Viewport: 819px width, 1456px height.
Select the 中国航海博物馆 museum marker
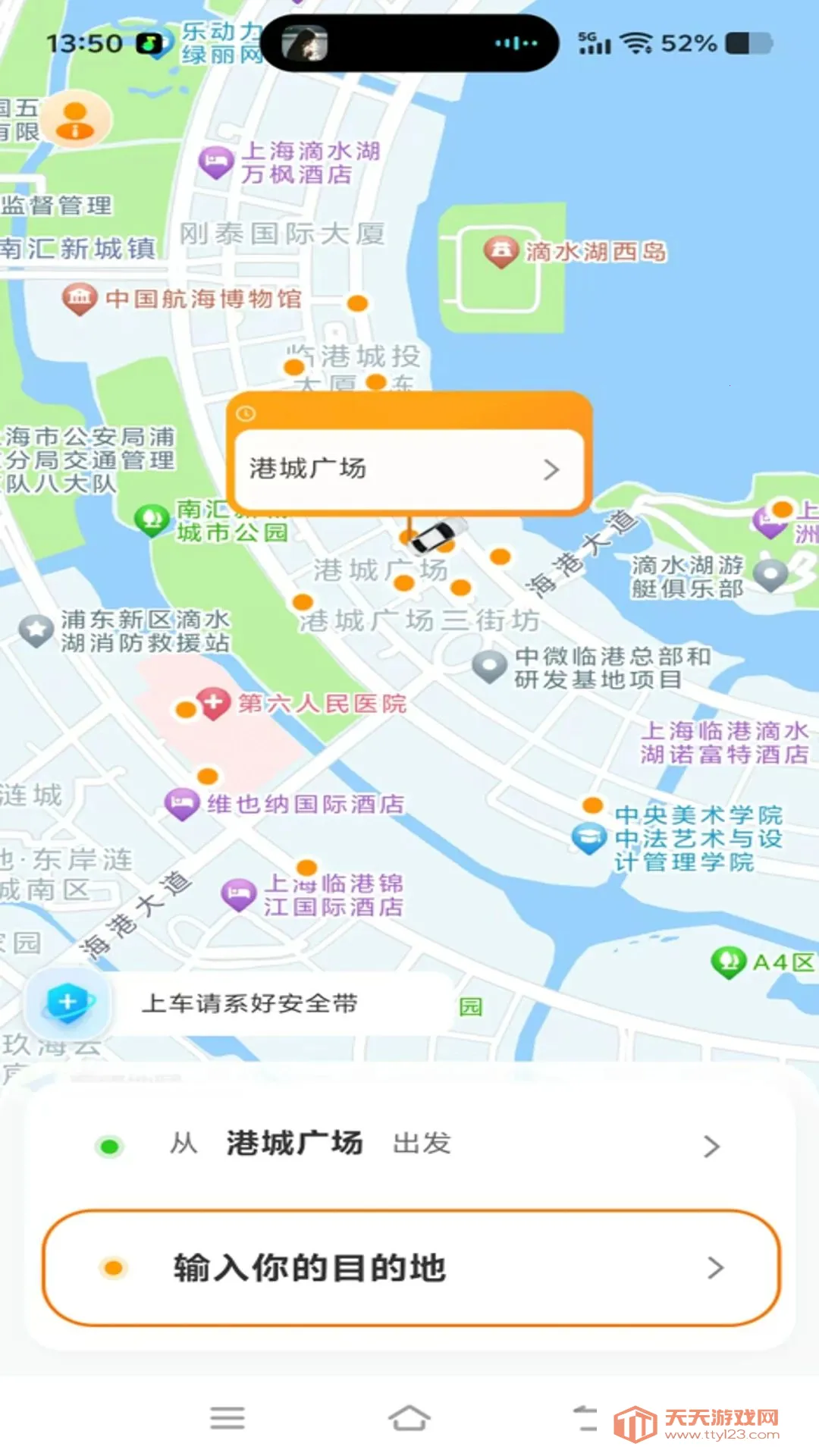click(x=79, y=297)
